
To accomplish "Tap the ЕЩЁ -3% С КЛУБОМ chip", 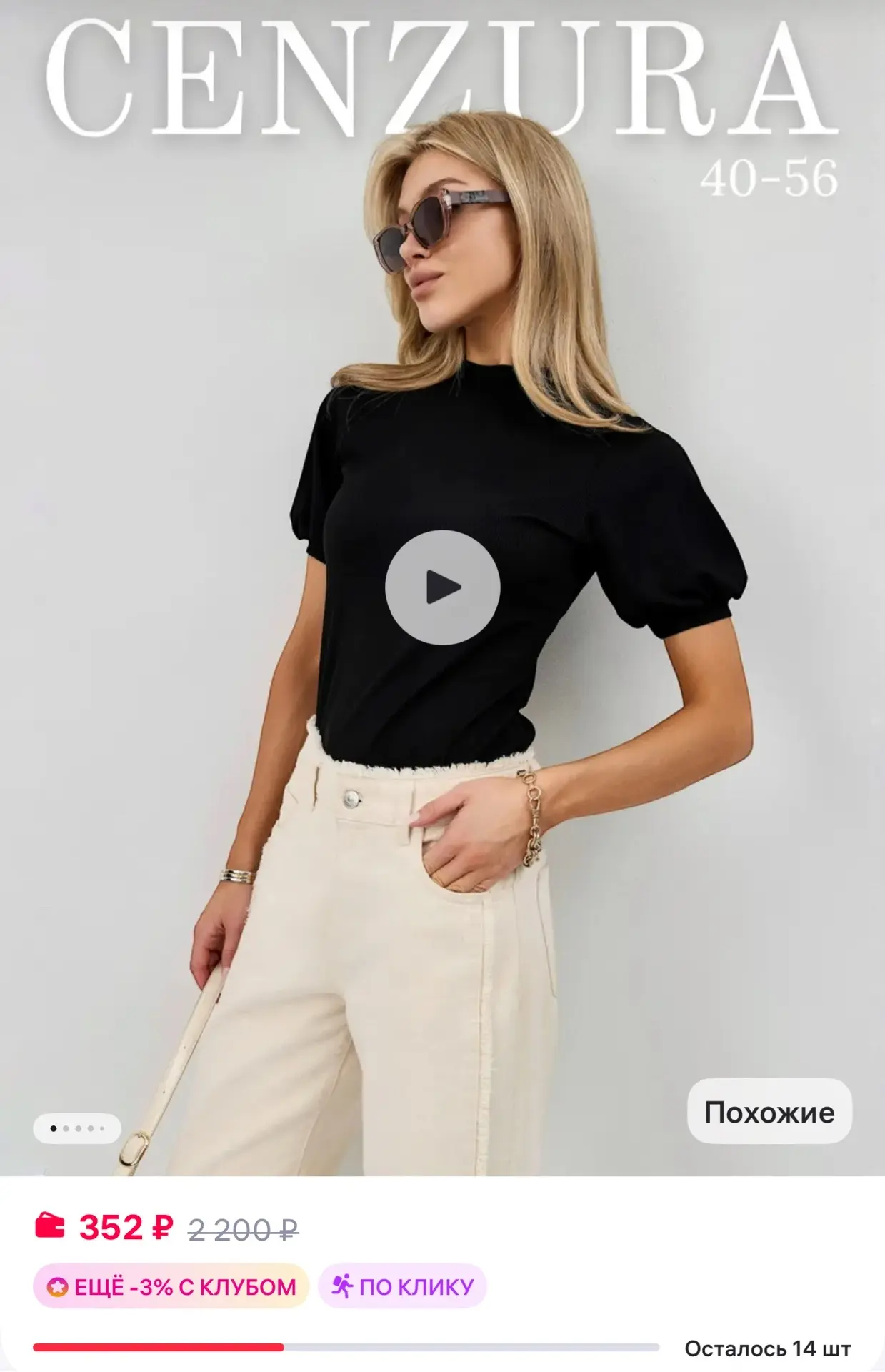I will [x=171, y=1287].
